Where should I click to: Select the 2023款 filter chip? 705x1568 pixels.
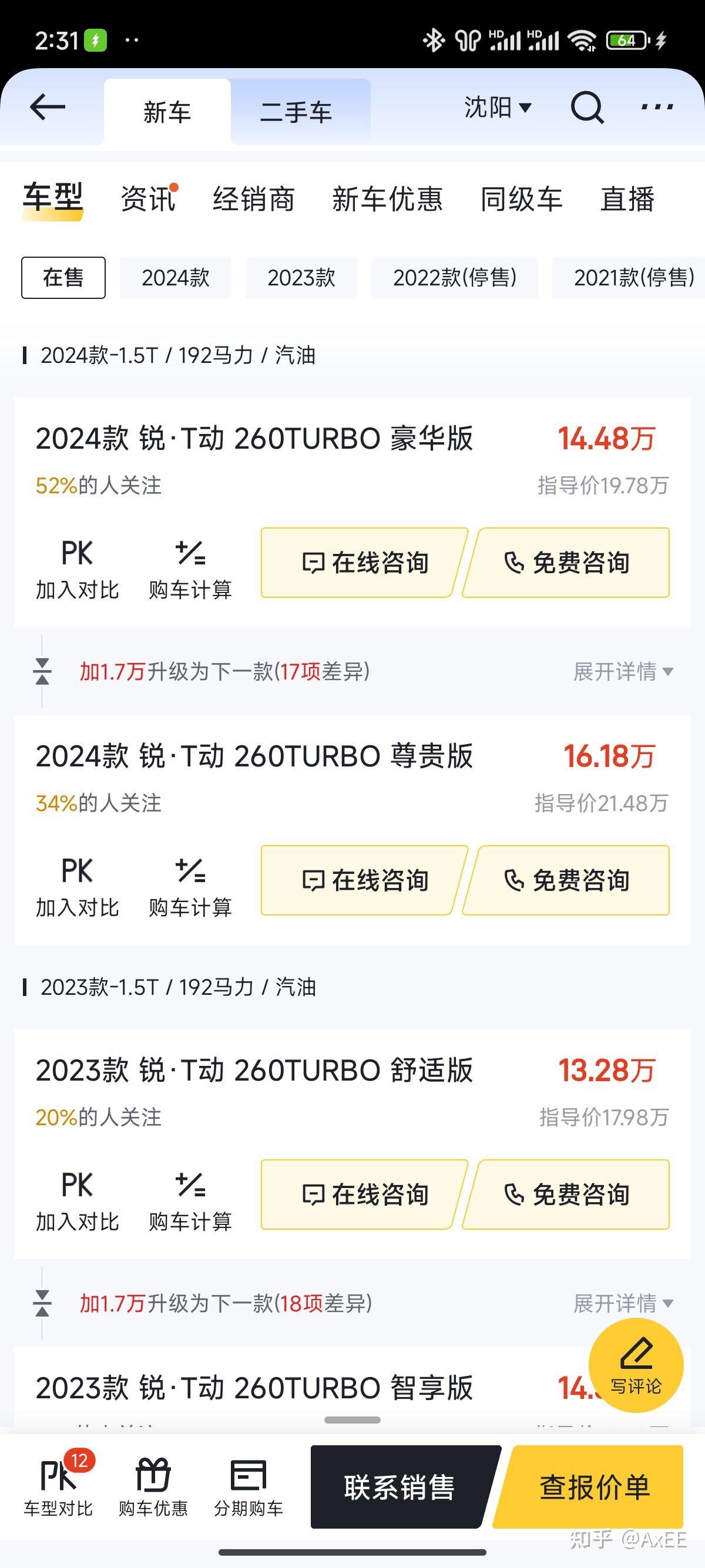pos(301,277)
